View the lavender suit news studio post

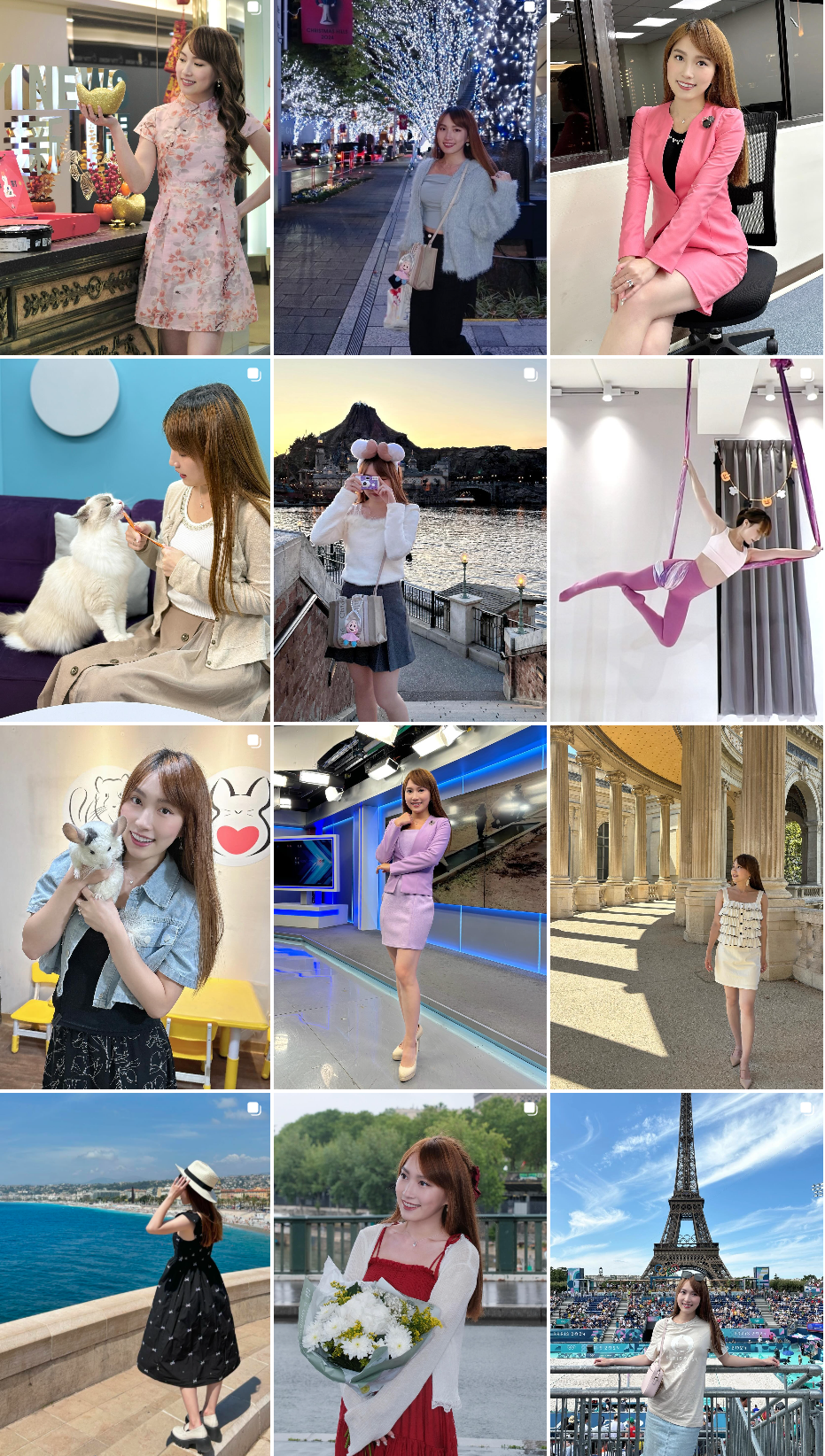(x=409, y=907)
